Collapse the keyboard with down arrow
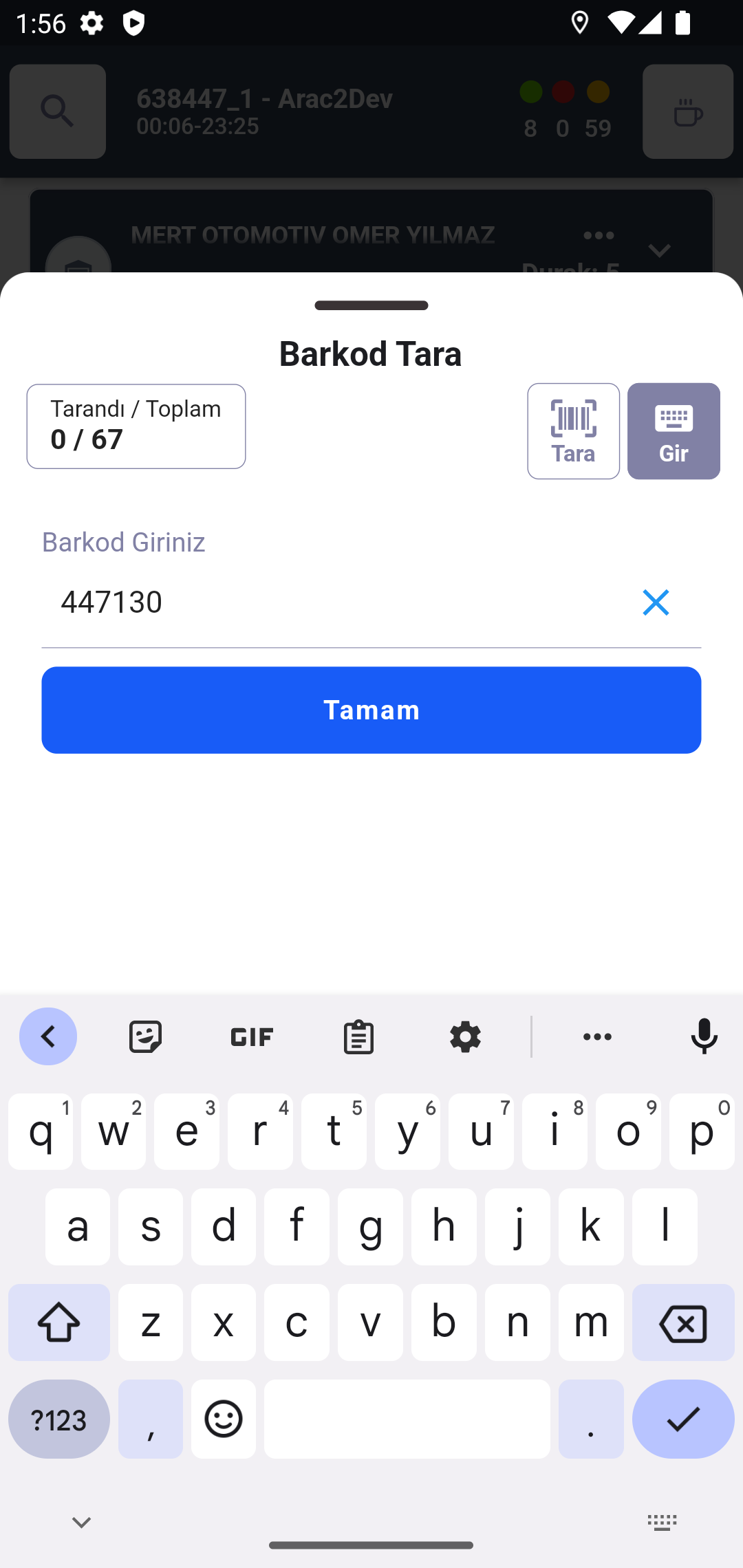 click(x=81, y=1523)
